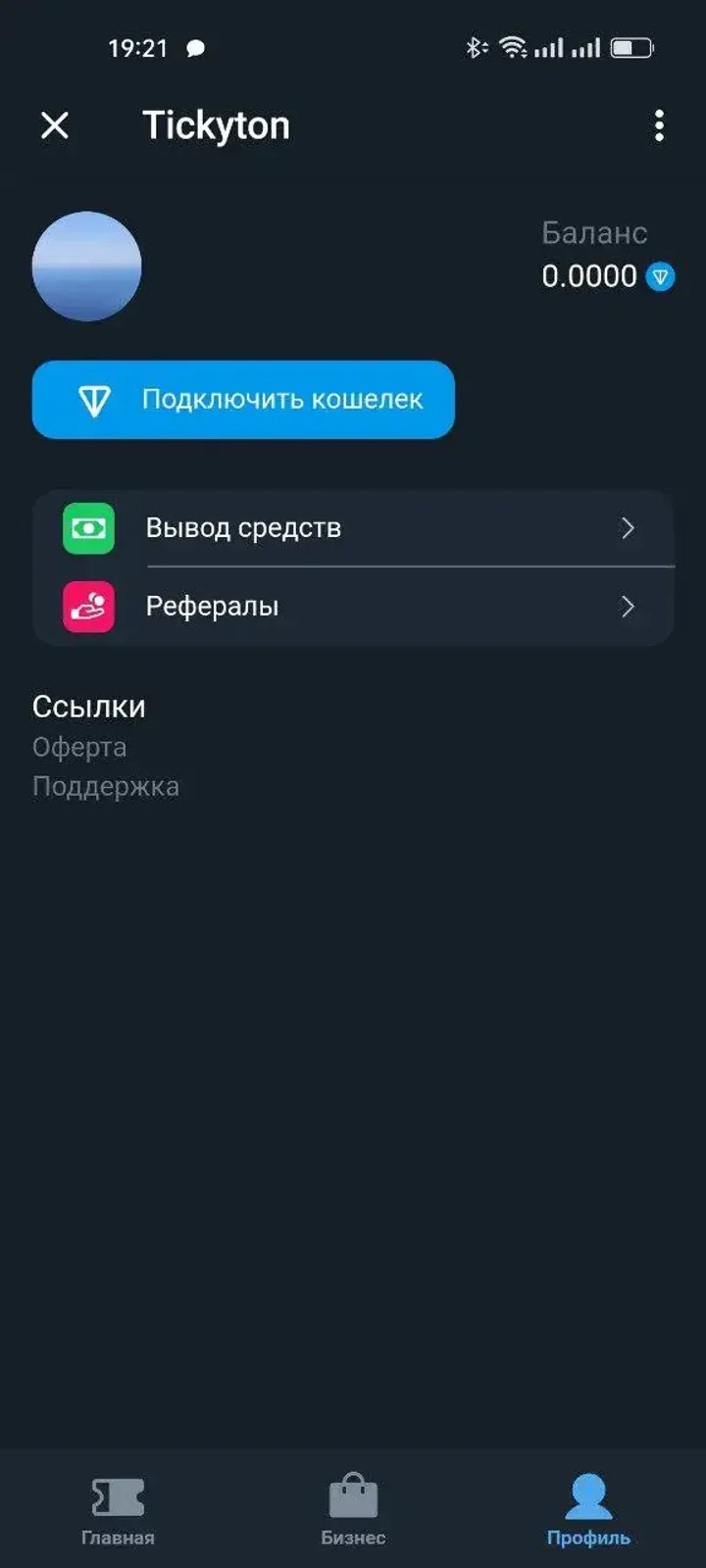Viewport: 706px width, 1568px height.
Task: Click the TON icon inside the wallet button
Action: point(95,399)
